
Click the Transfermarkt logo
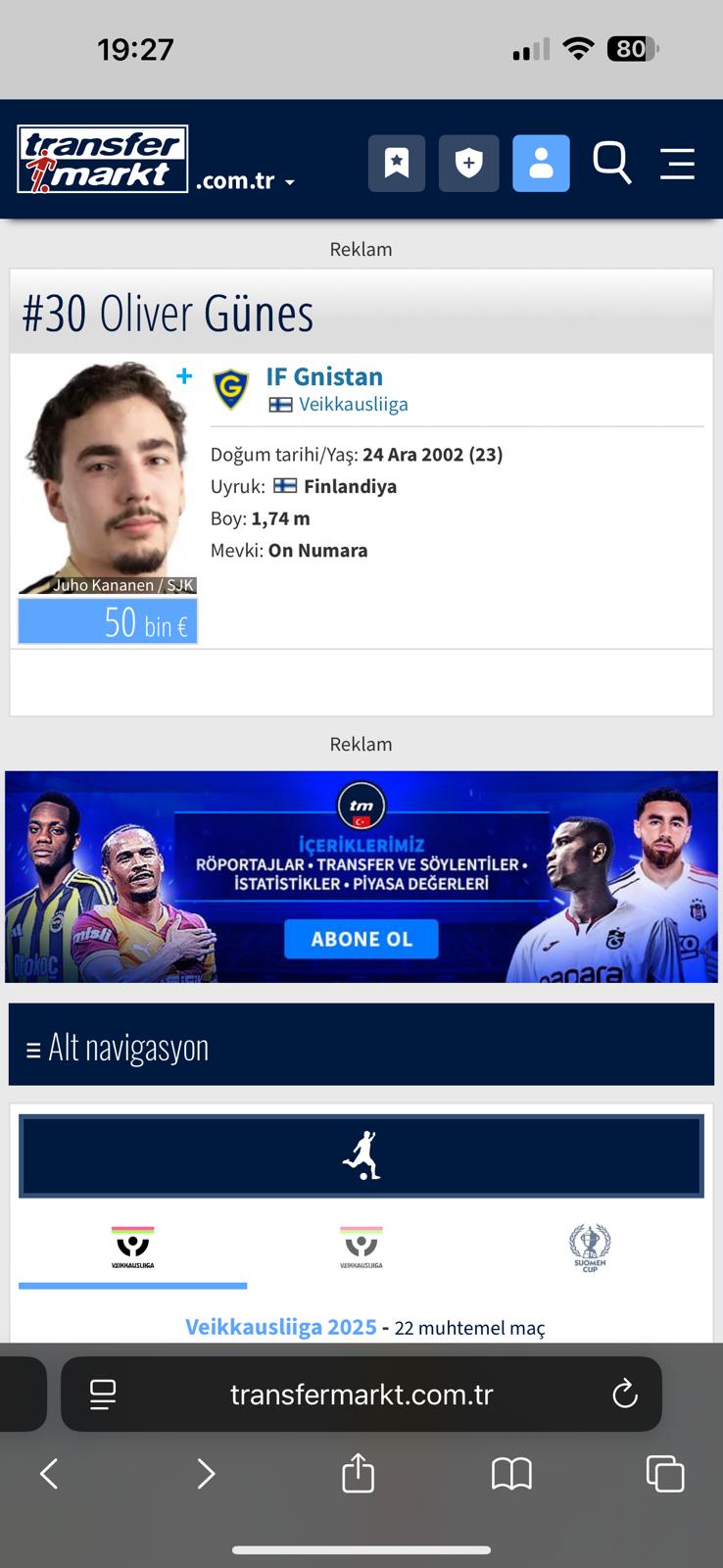pyautogui.click(x=102, y=159)
